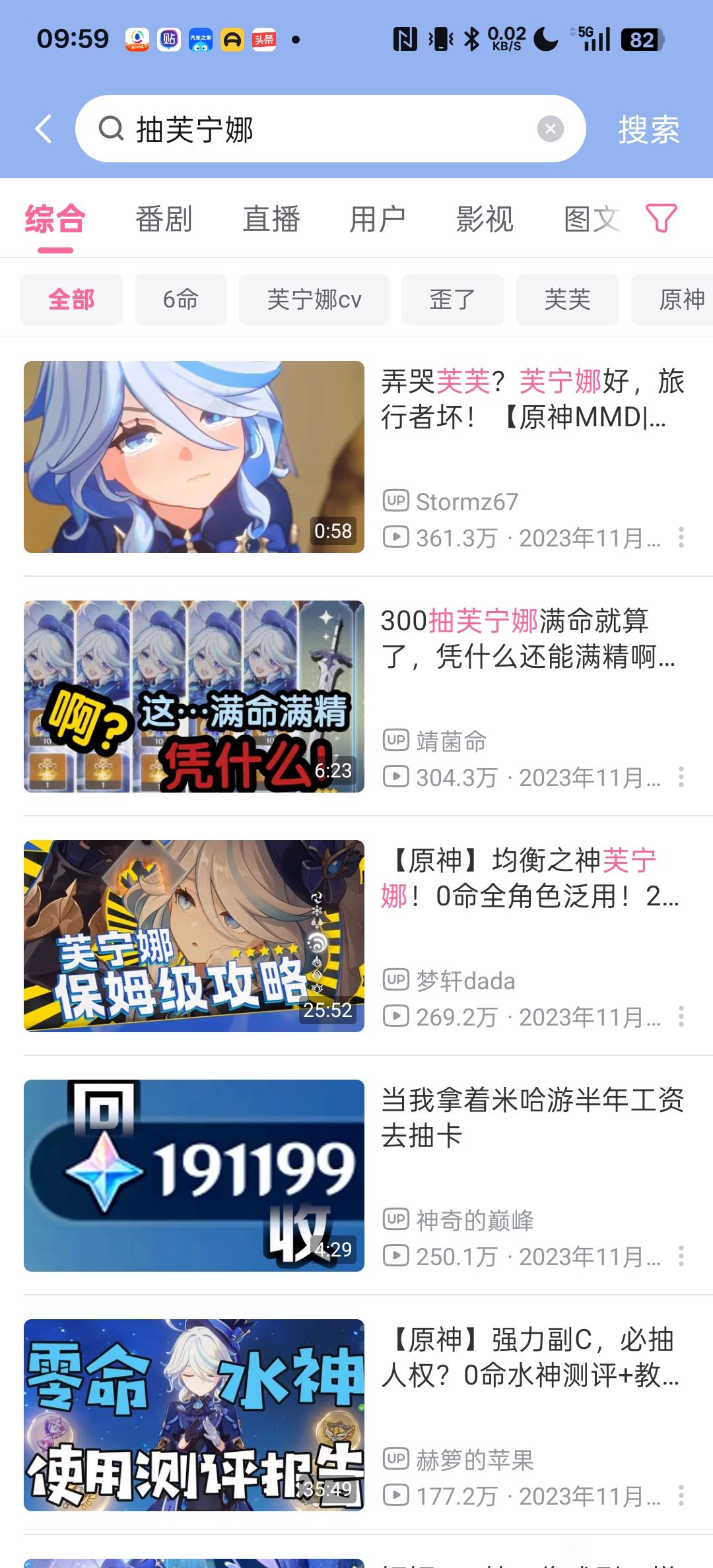Screen dimensions: 713x1568
Task: Open more options for 靖菌命's video
Action: [x=681, y=777]
